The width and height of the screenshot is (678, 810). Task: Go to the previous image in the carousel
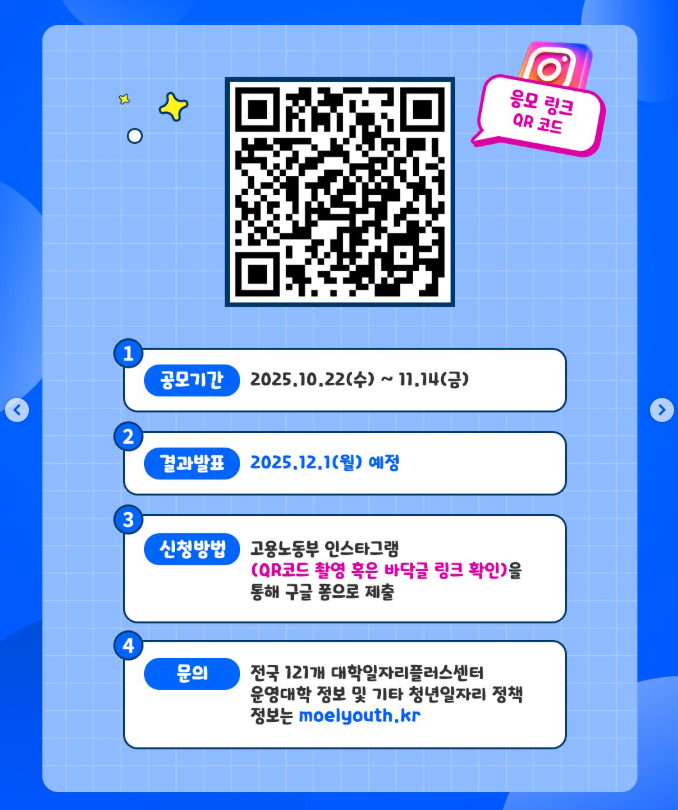pyautogui.click(x=16, y=409)
